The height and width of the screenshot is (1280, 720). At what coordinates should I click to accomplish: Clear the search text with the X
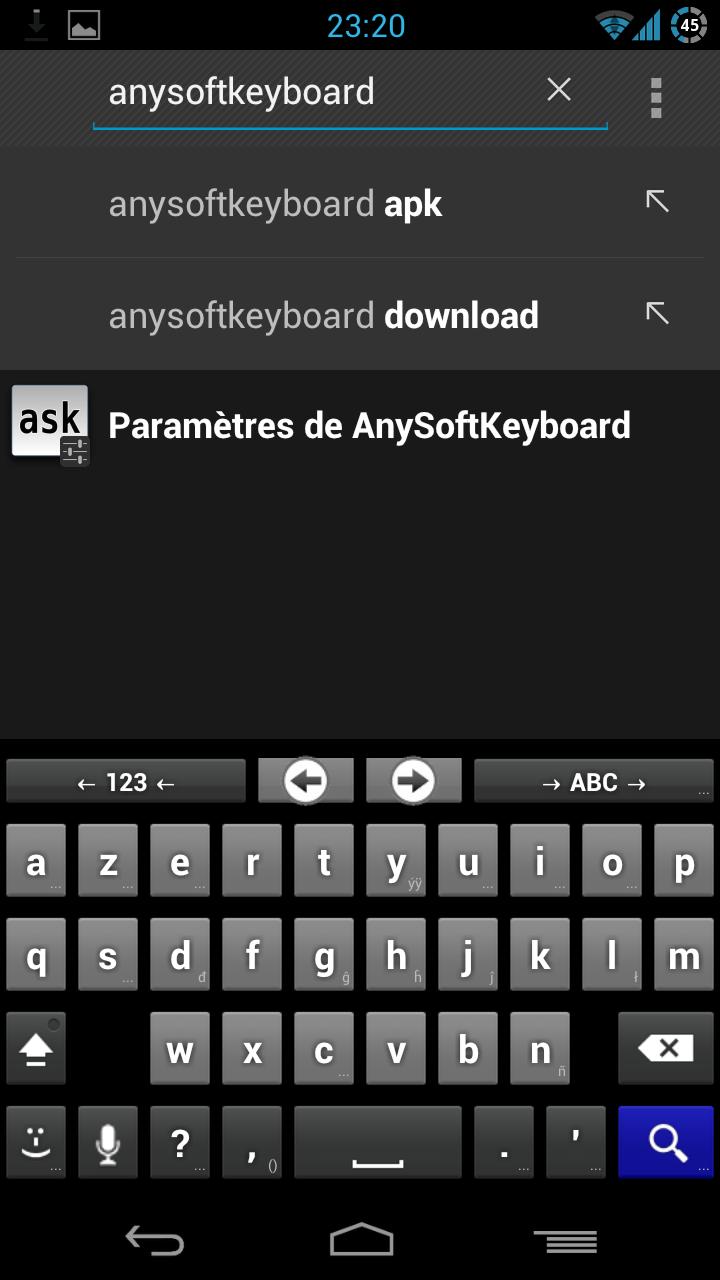tap(559, 91)
